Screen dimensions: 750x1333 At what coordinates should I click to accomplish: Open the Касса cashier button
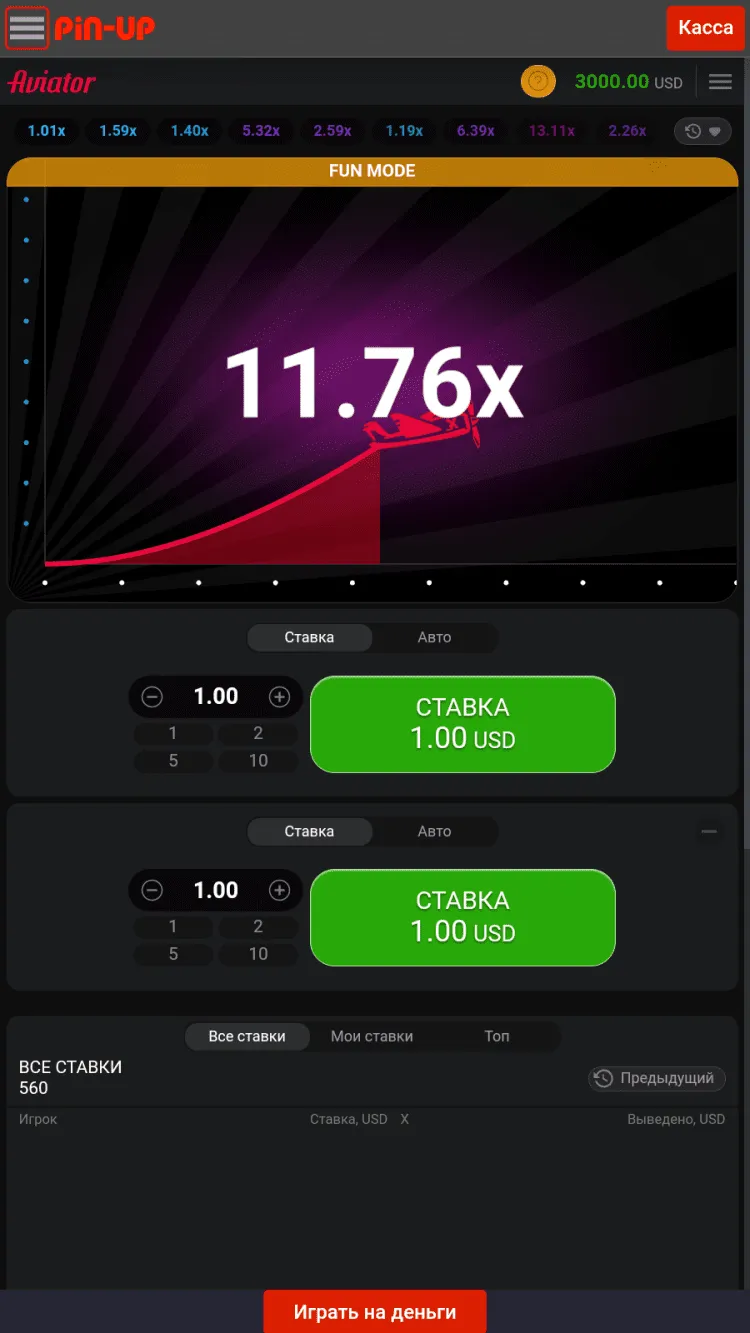click(705, 28)
